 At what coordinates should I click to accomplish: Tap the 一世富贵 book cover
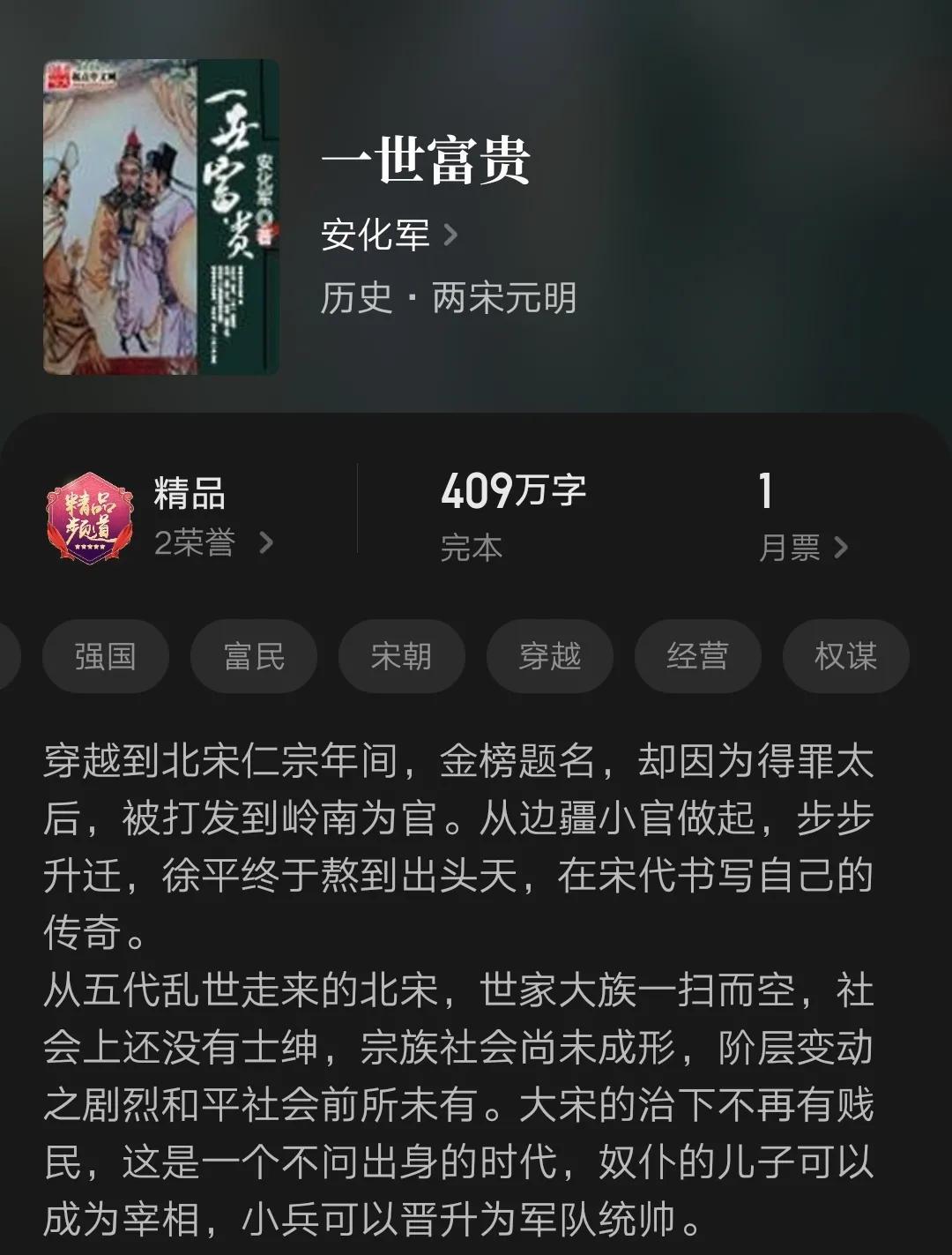[161, 217]
